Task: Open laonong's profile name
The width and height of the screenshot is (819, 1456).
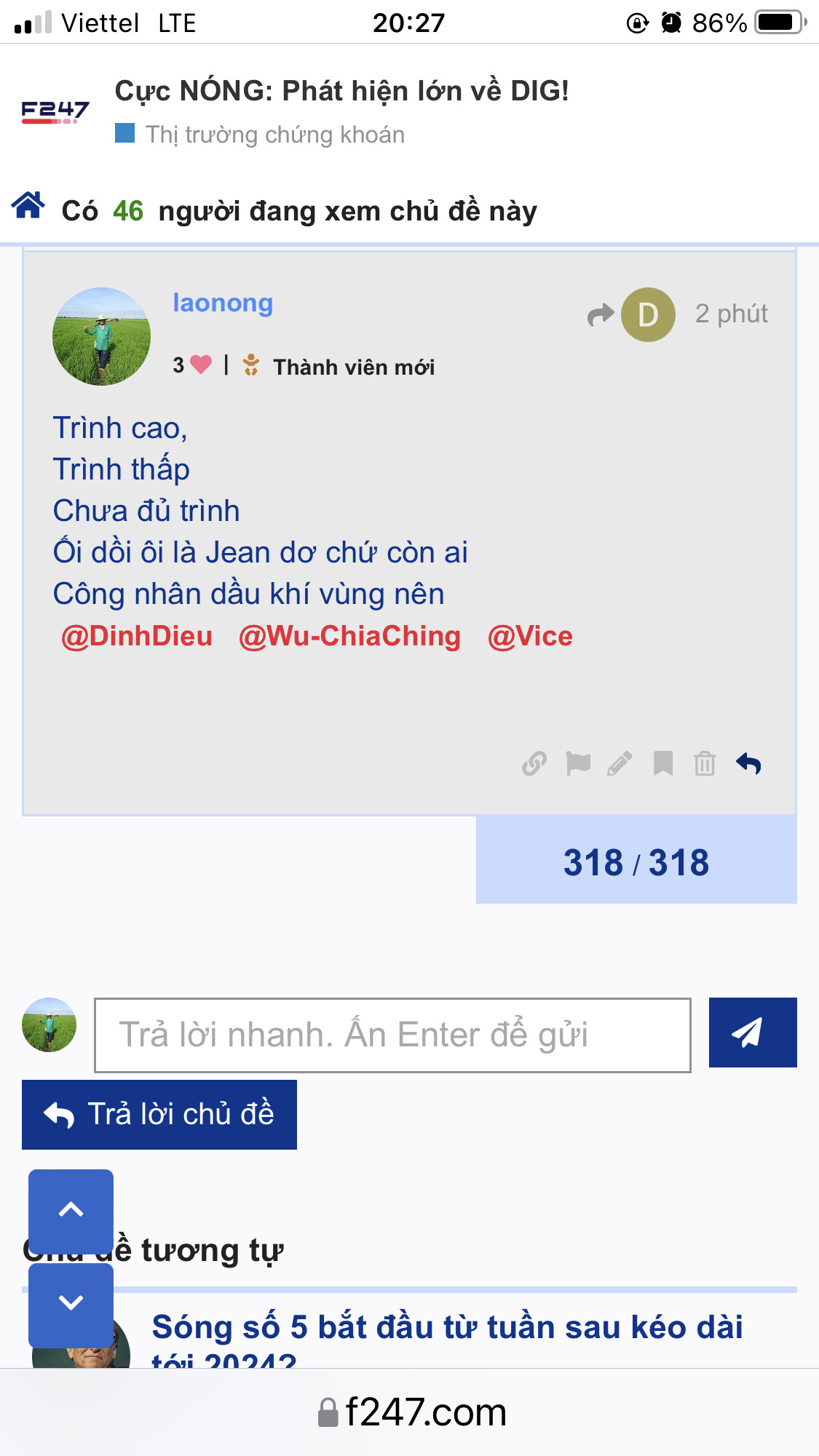Action: point(223,303)
